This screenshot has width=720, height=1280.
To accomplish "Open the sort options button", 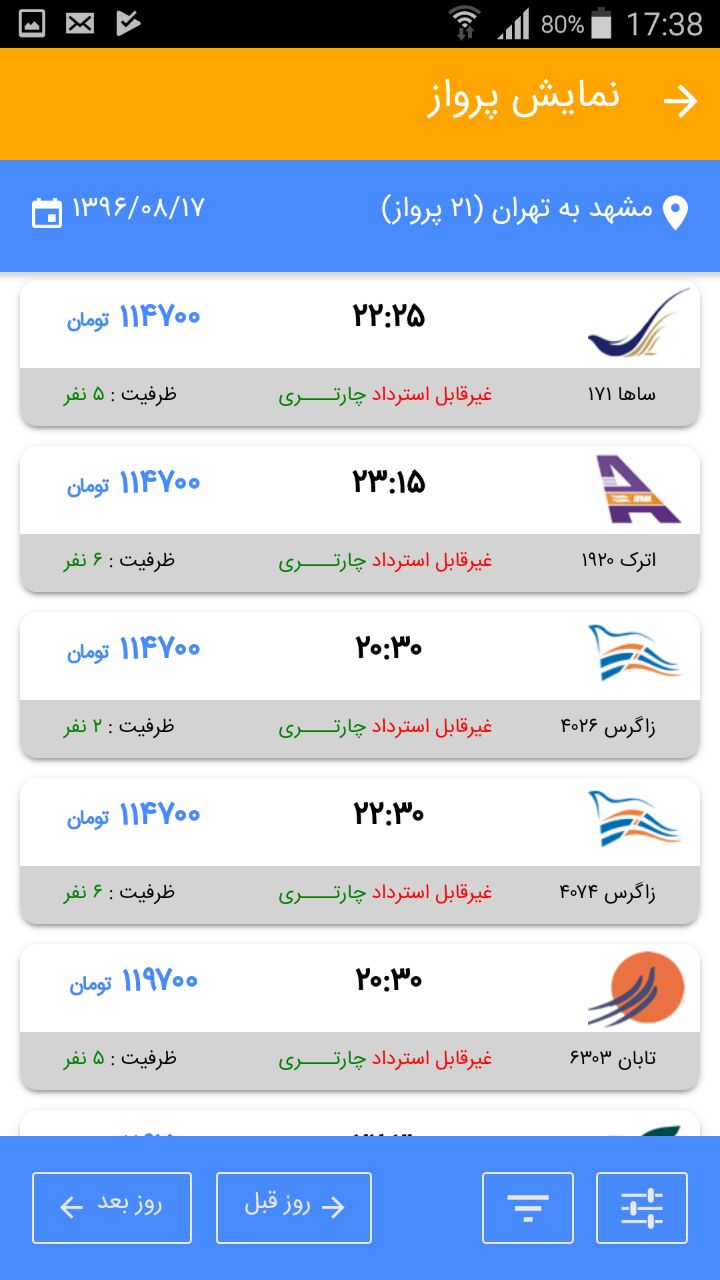I will [528, 1208].
